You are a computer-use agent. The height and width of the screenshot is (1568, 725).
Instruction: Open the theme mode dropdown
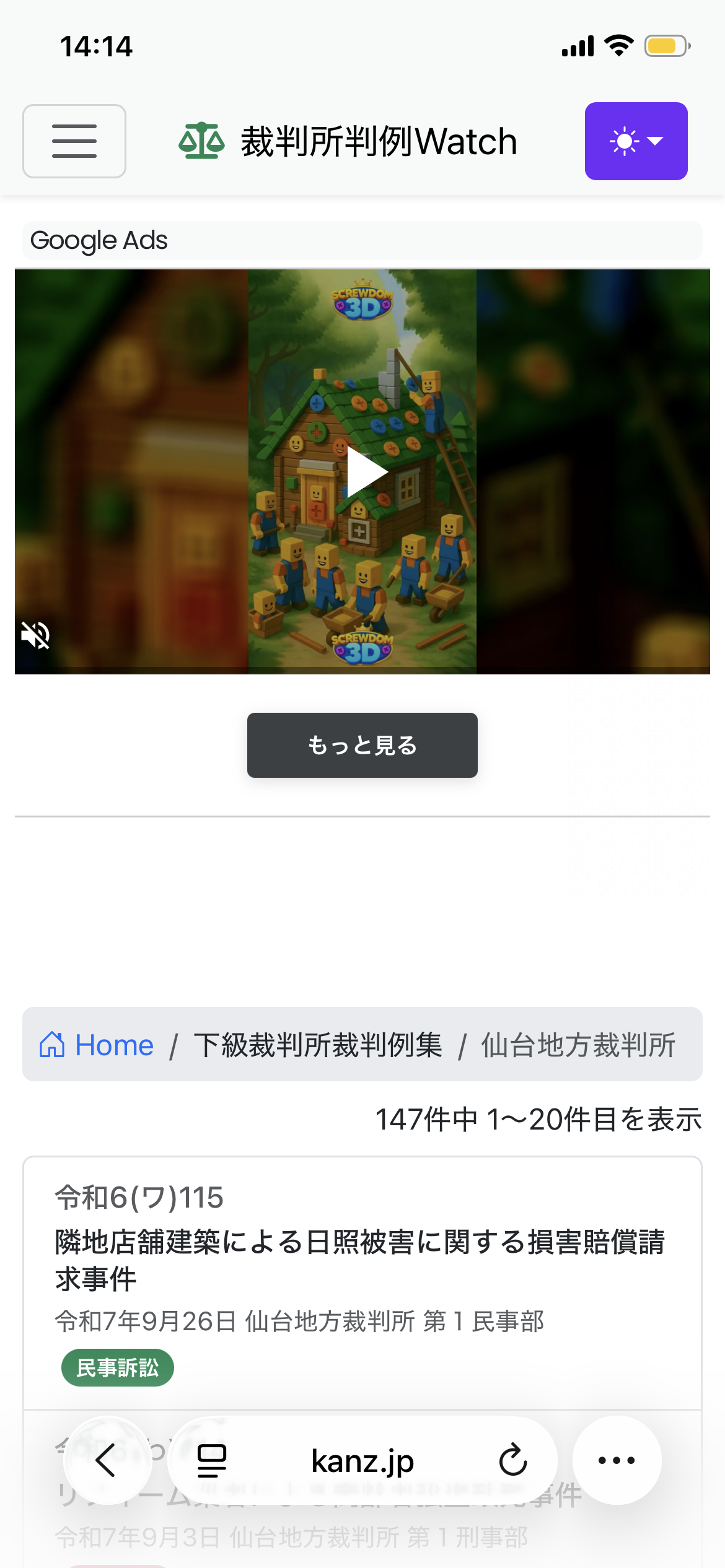pyautogui.click(x=636, y=141)
